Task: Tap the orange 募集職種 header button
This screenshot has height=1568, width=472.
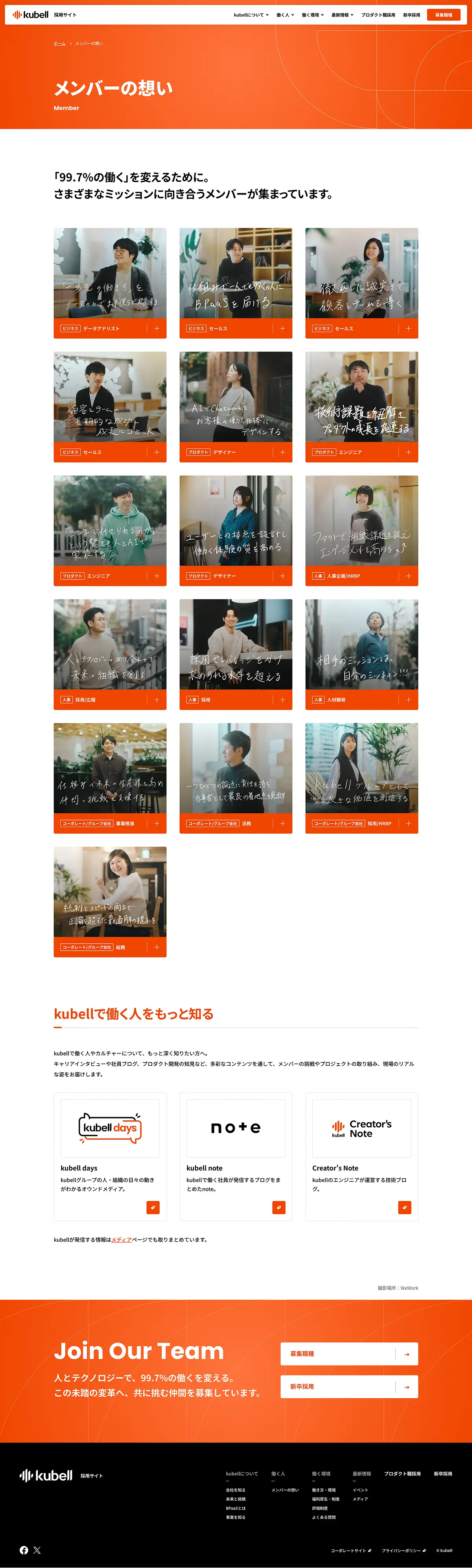Action: [443, 15]
